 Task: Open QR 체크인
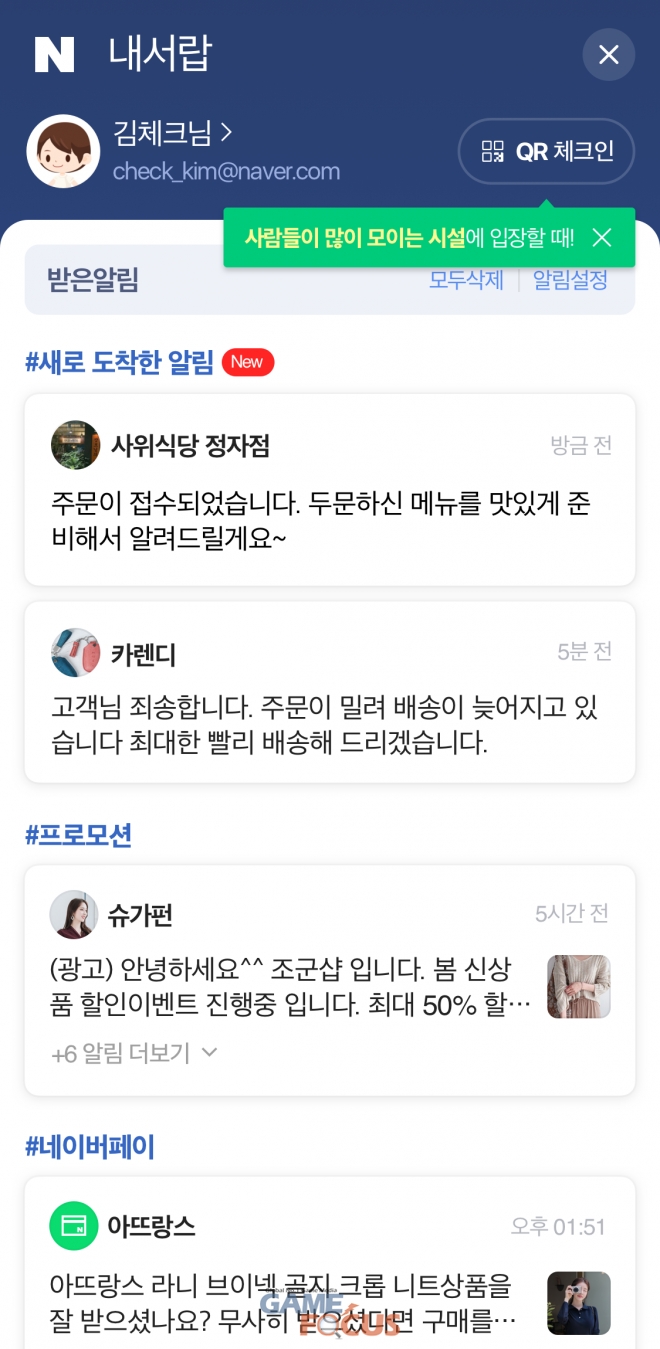pyautogui.click(x=546, y=151)
